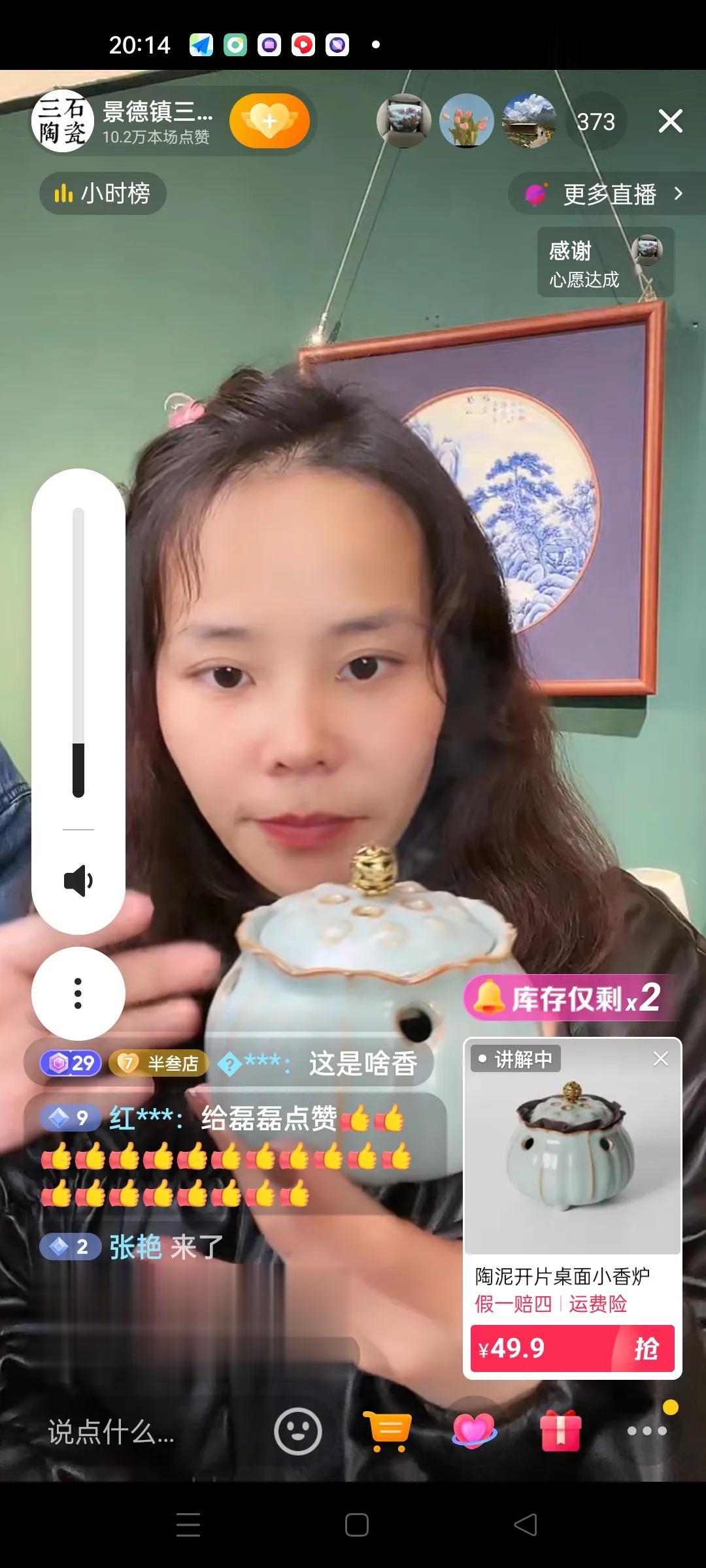Close the live stream
This screenshot has width=706, height=1568.
670,122
